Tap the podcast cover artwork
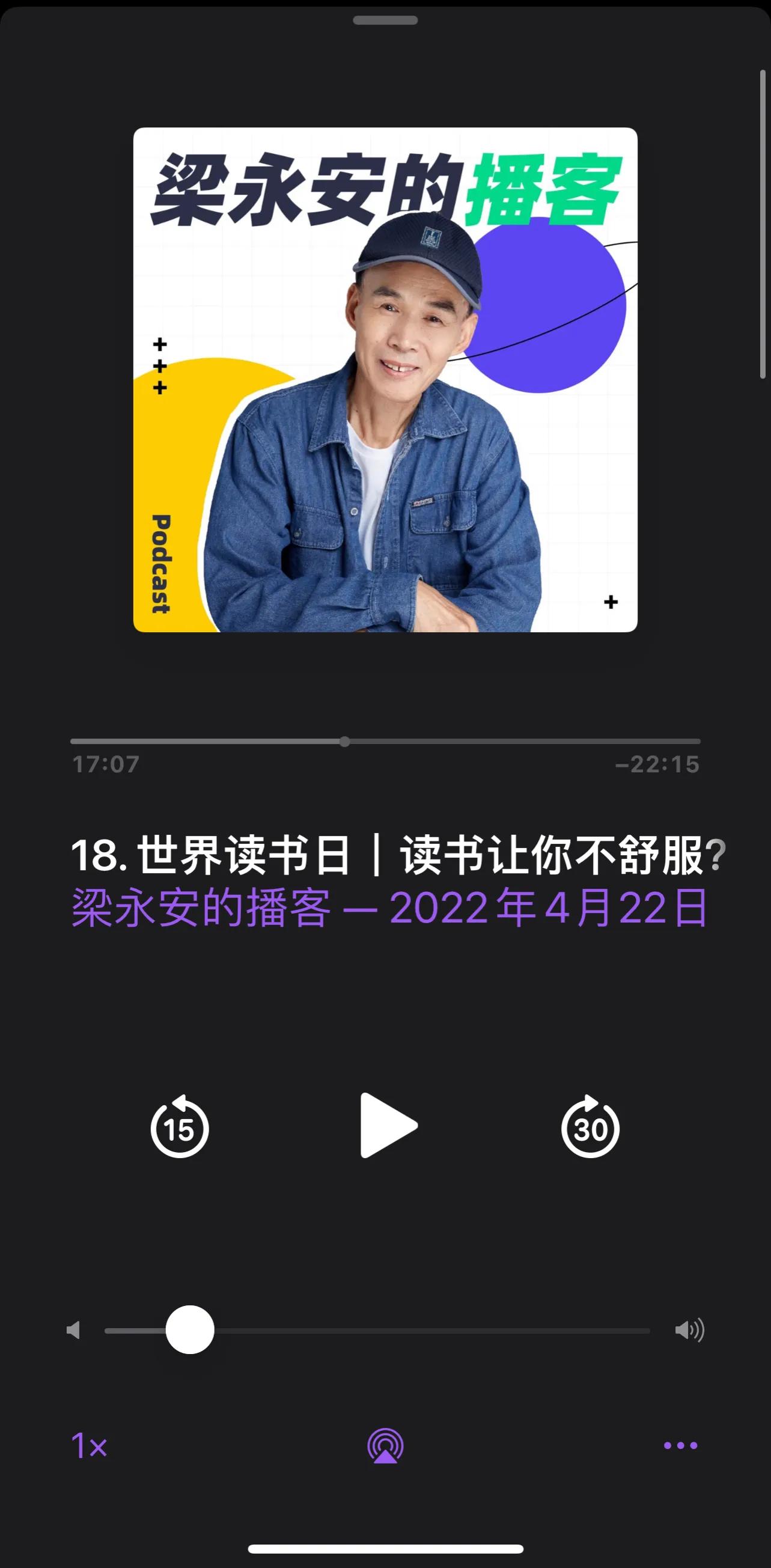771x1568 pixels. click(x=385, y=380)
